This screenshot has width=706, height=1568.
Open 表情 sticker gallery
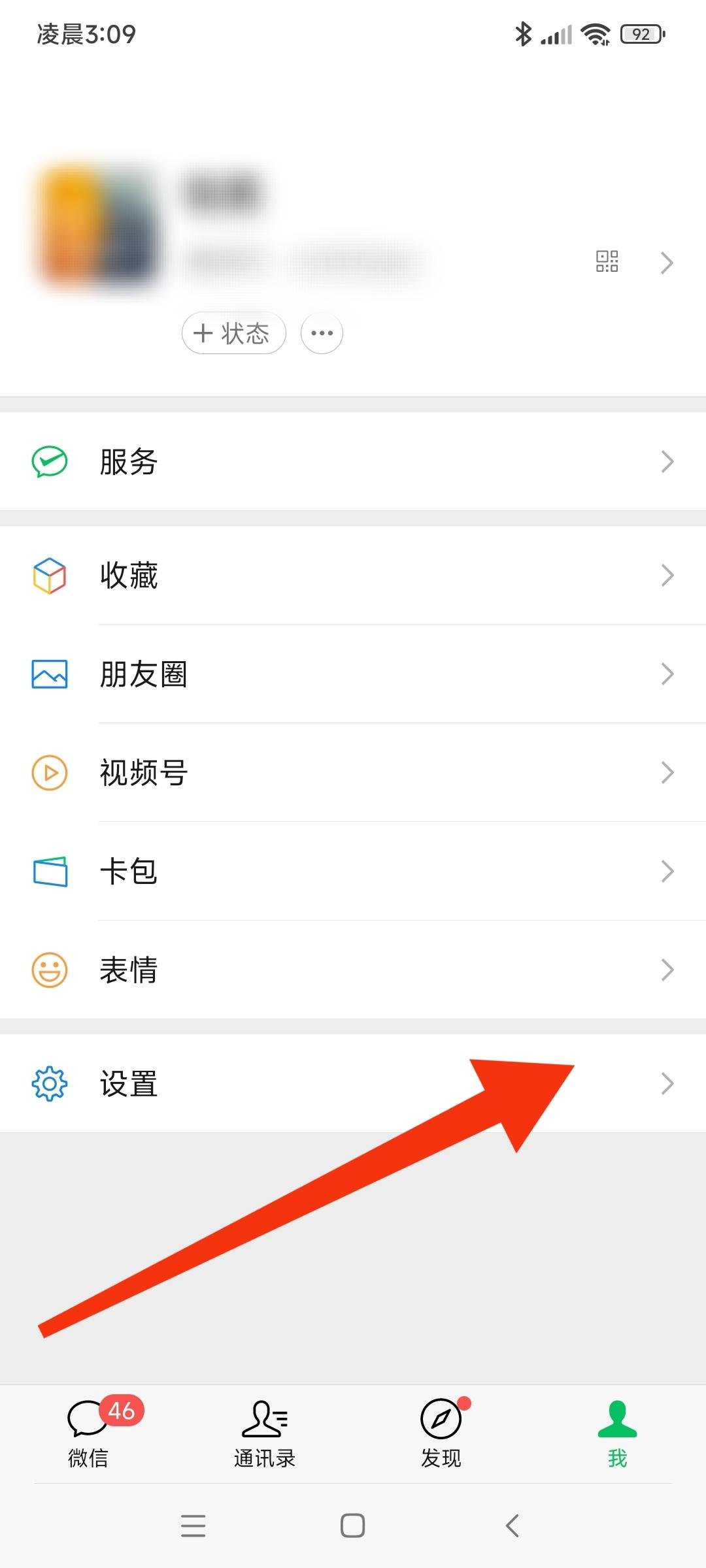coord(353,970)
